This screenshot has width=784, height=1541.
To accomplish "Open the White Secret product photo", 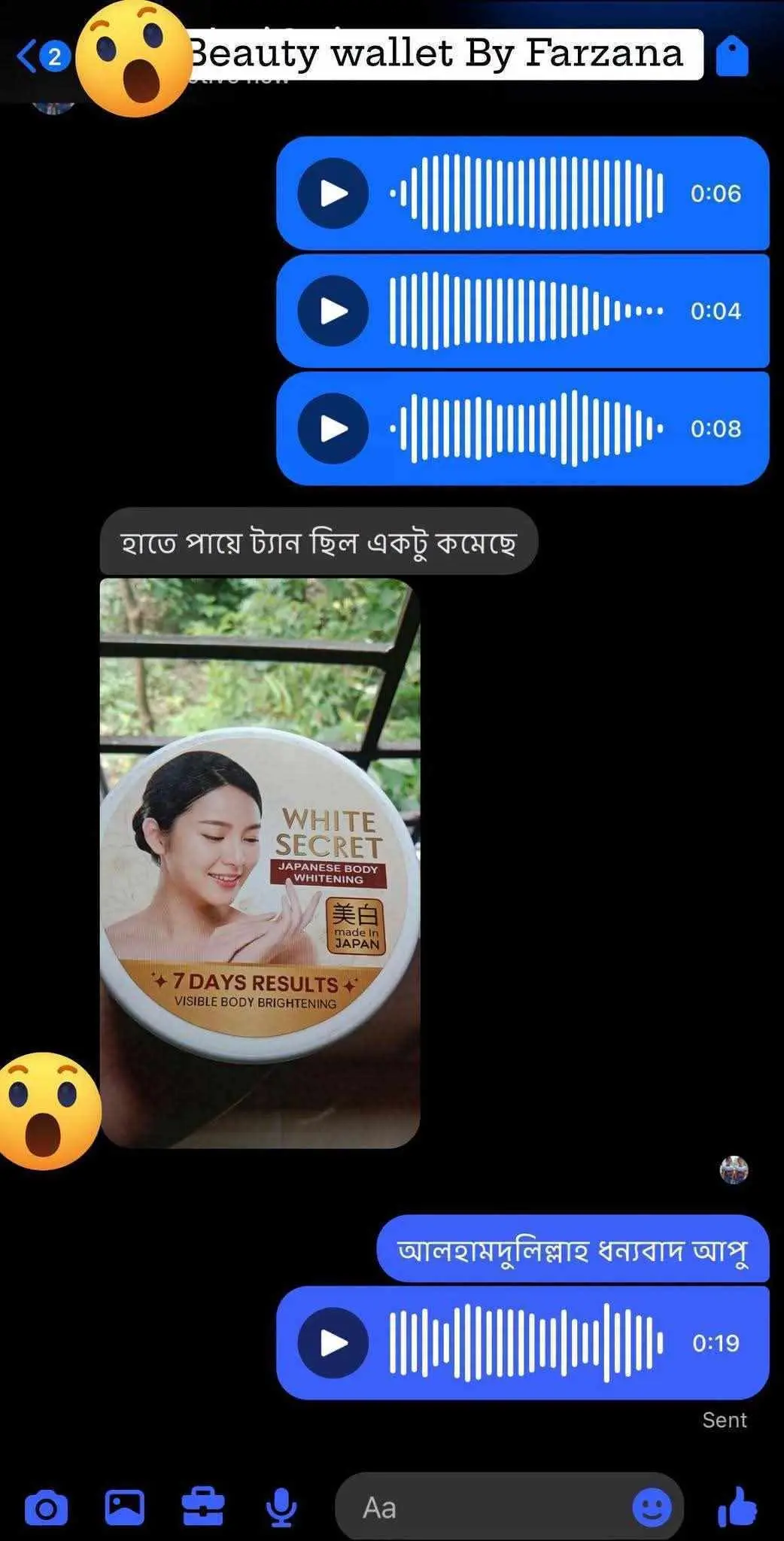I will (x=260, y=862).
